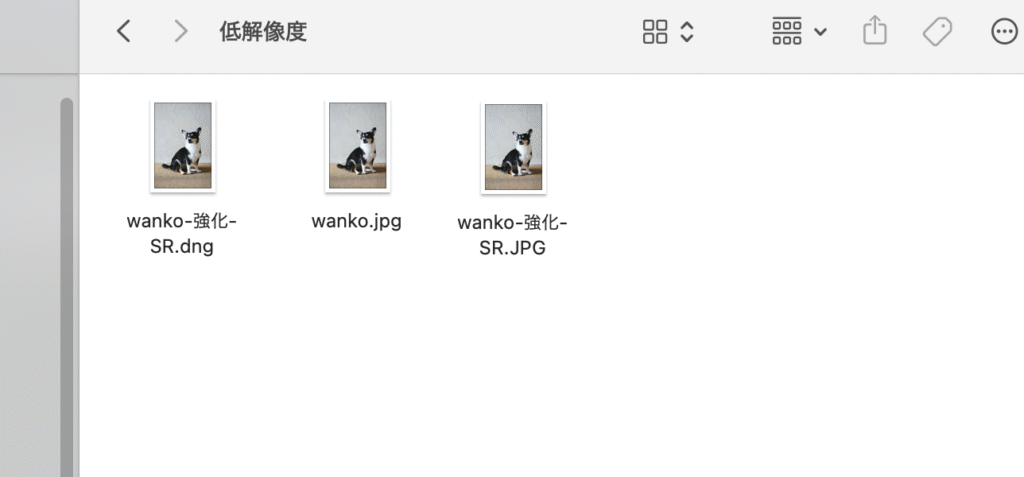Open the tag editor
This screenshot has height=477, width=1024.
(937, 32)
